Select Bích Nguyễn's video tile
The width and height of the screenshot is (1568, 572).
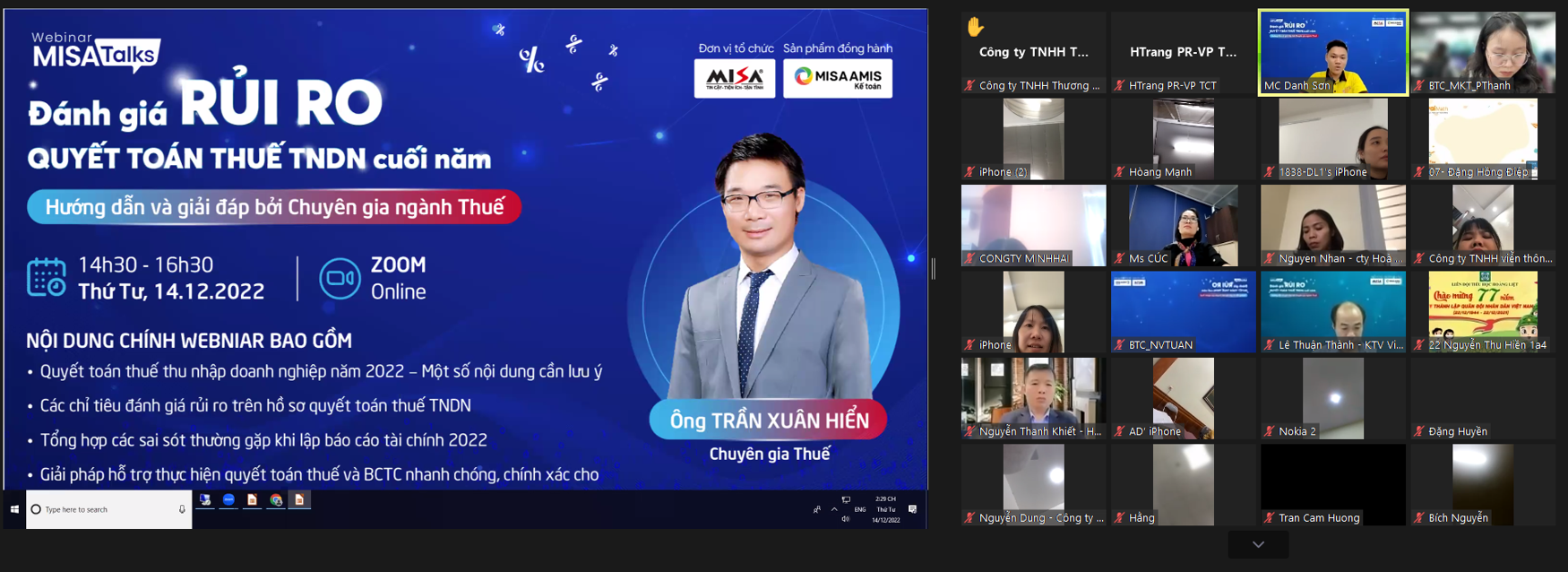pyautogui.click(x=1483, y=484)
